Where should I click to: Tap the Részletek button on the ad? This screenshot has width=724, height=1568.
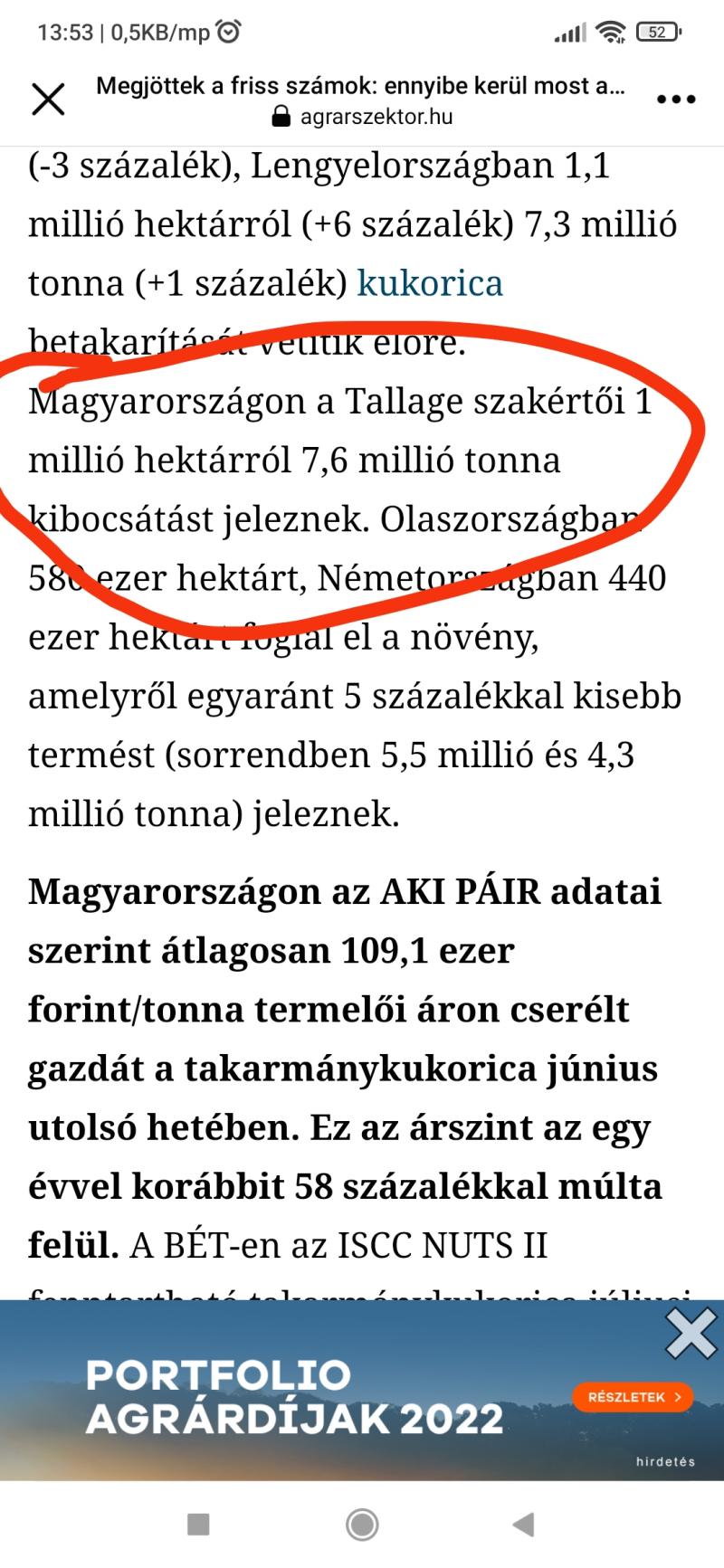coord(633,1397)
